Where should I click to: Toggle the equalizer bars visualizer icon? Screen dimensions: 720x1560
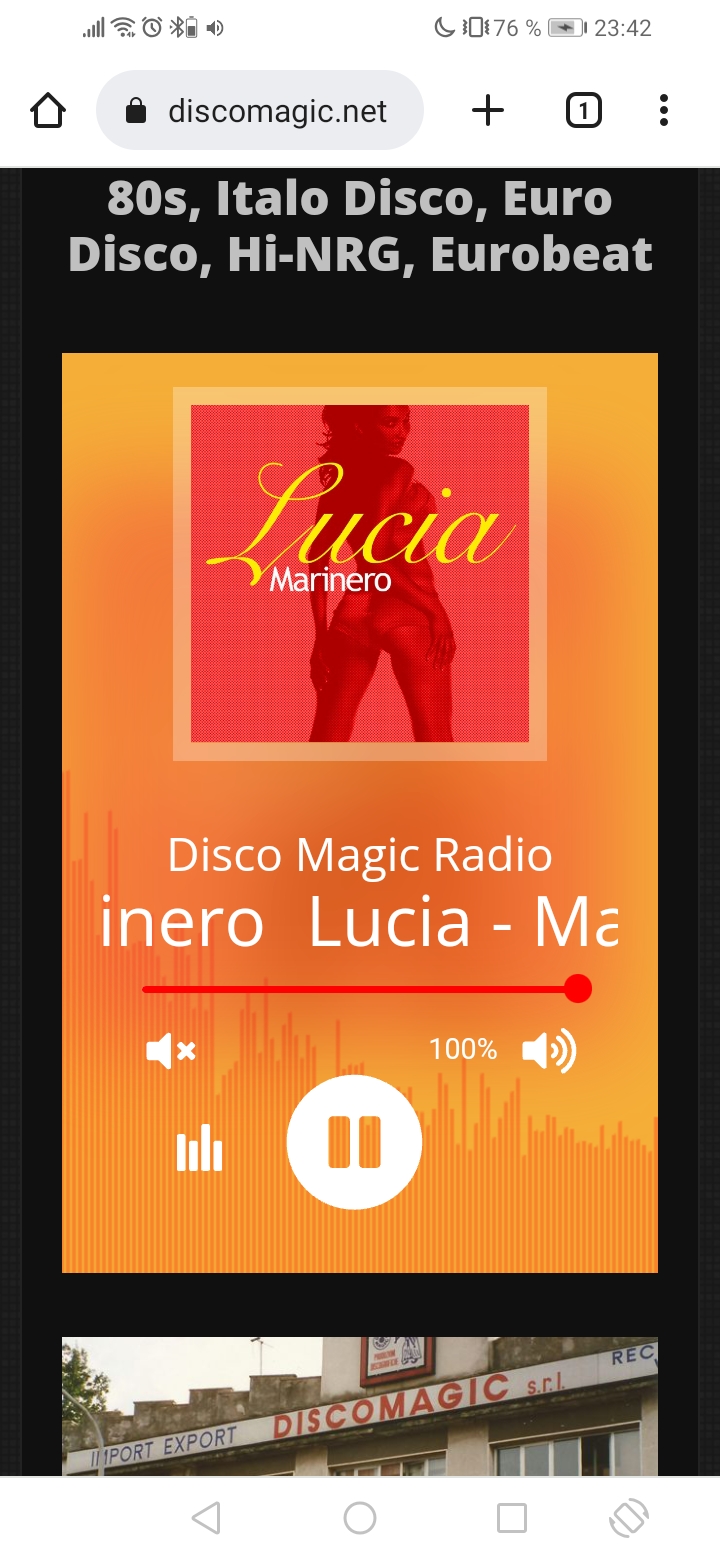[x=199, y=1148]
